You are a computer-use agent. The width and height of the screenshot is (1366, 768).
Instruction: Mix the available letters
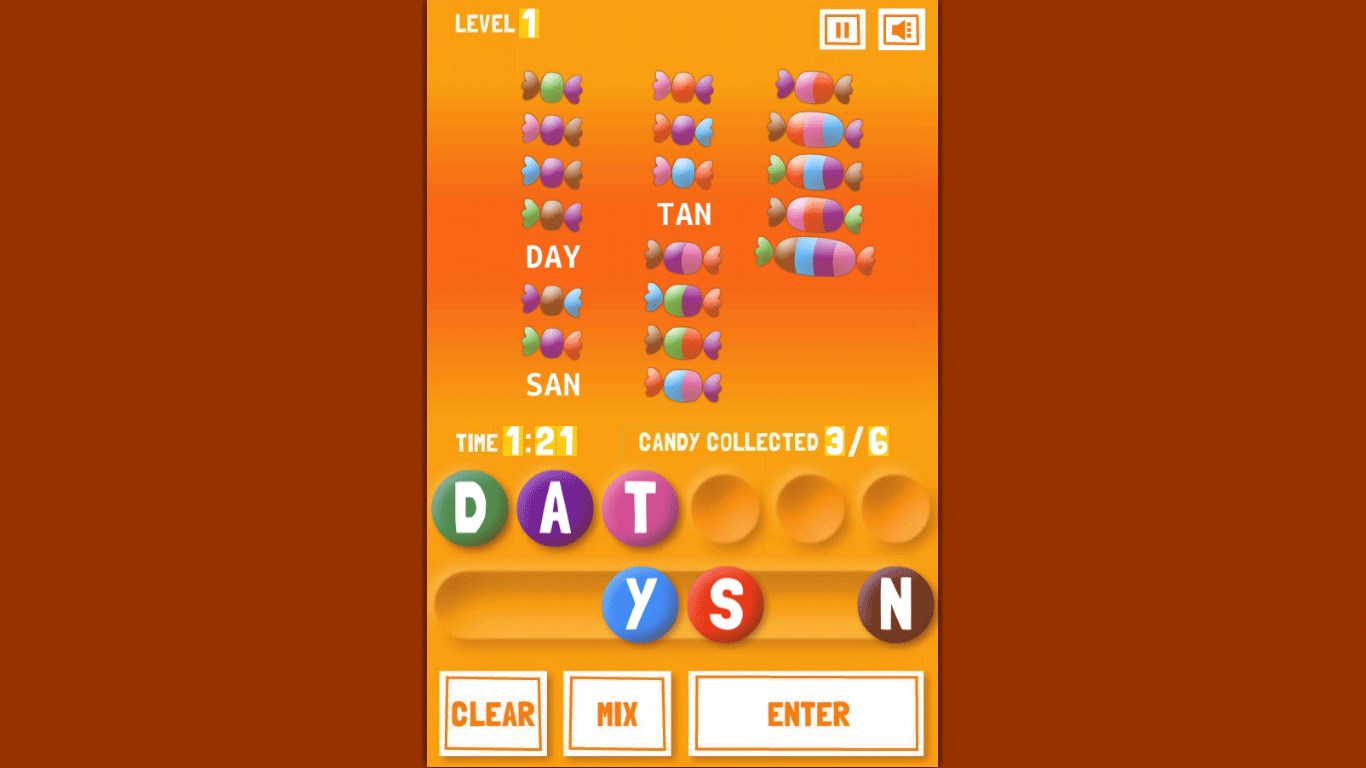(x=617, y=713)
